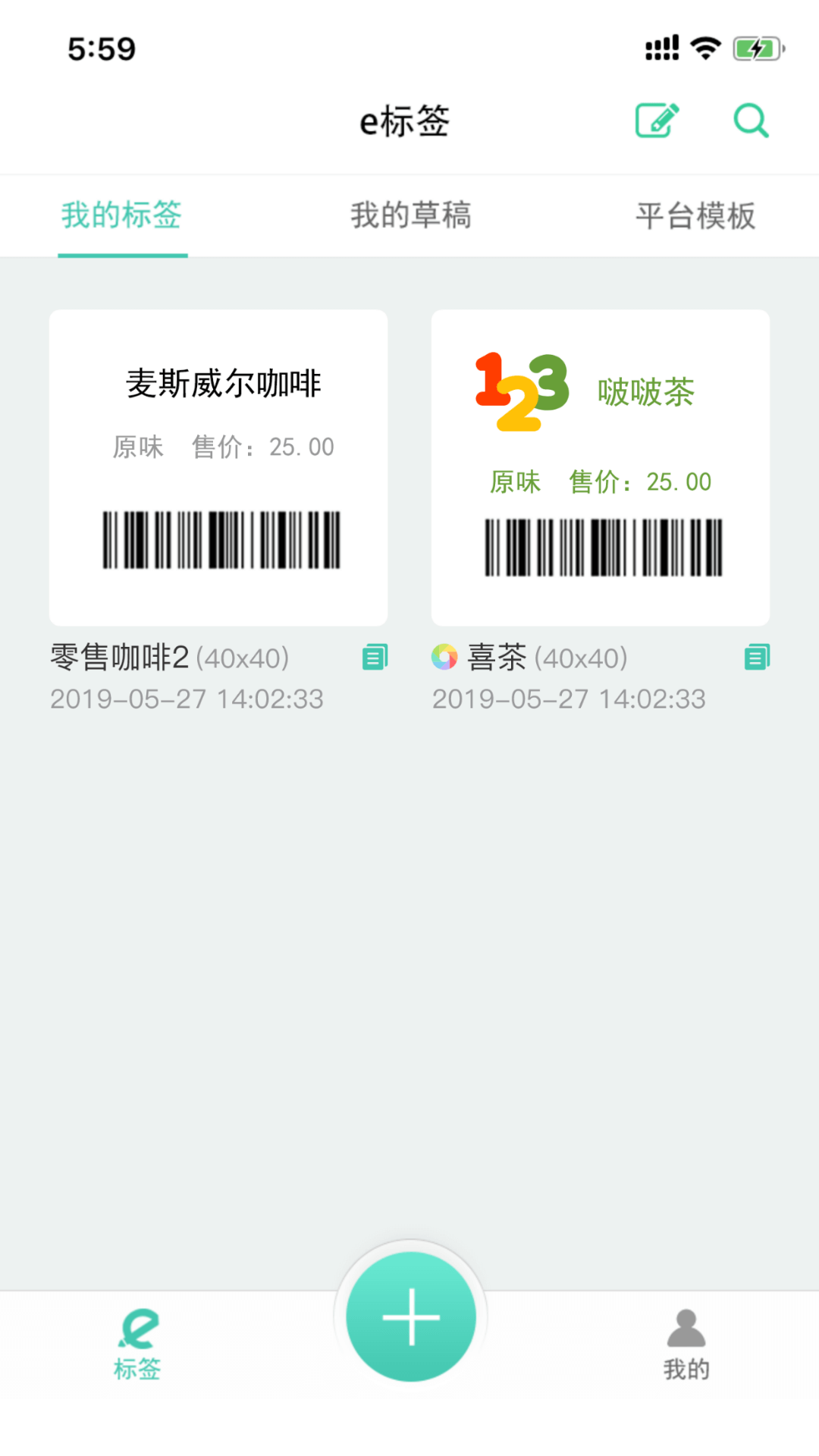The height and width of the screenshot is (1456, 819).
Task: Select the 我的标签 tab
Action: [x=122, y=216]
